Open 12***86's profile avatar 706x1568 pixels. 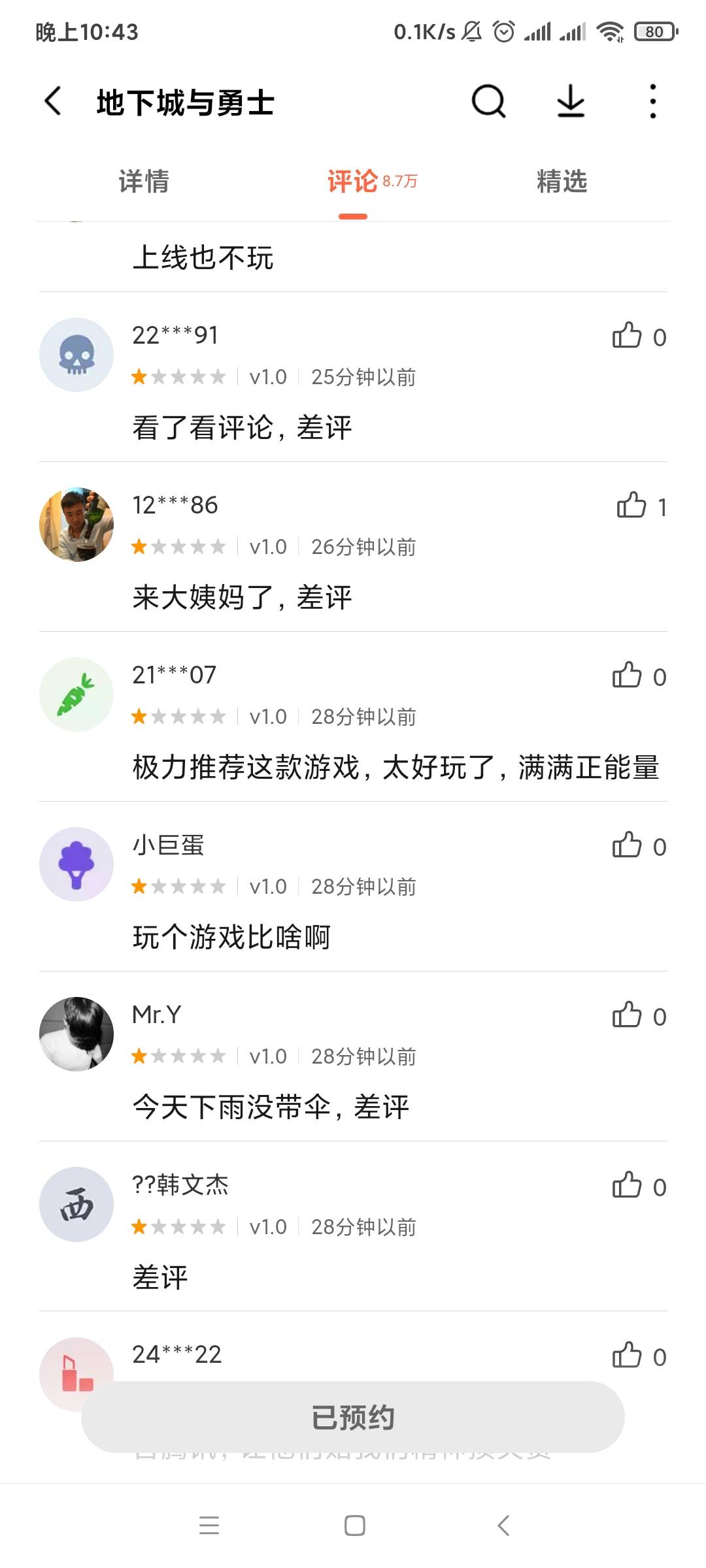click(x=76, y=525)
